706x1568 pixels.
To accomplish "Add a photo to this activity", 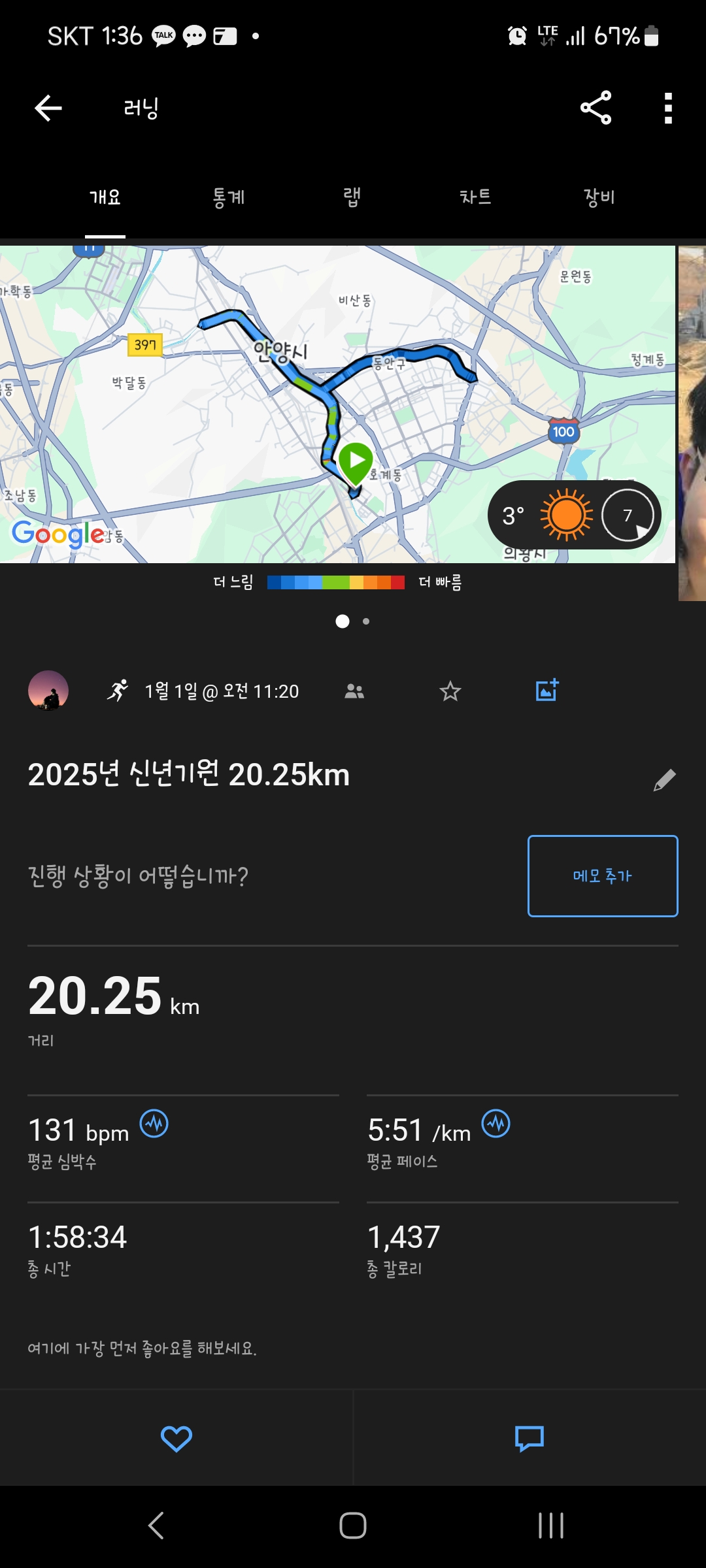I will click(x=547, y=690).
